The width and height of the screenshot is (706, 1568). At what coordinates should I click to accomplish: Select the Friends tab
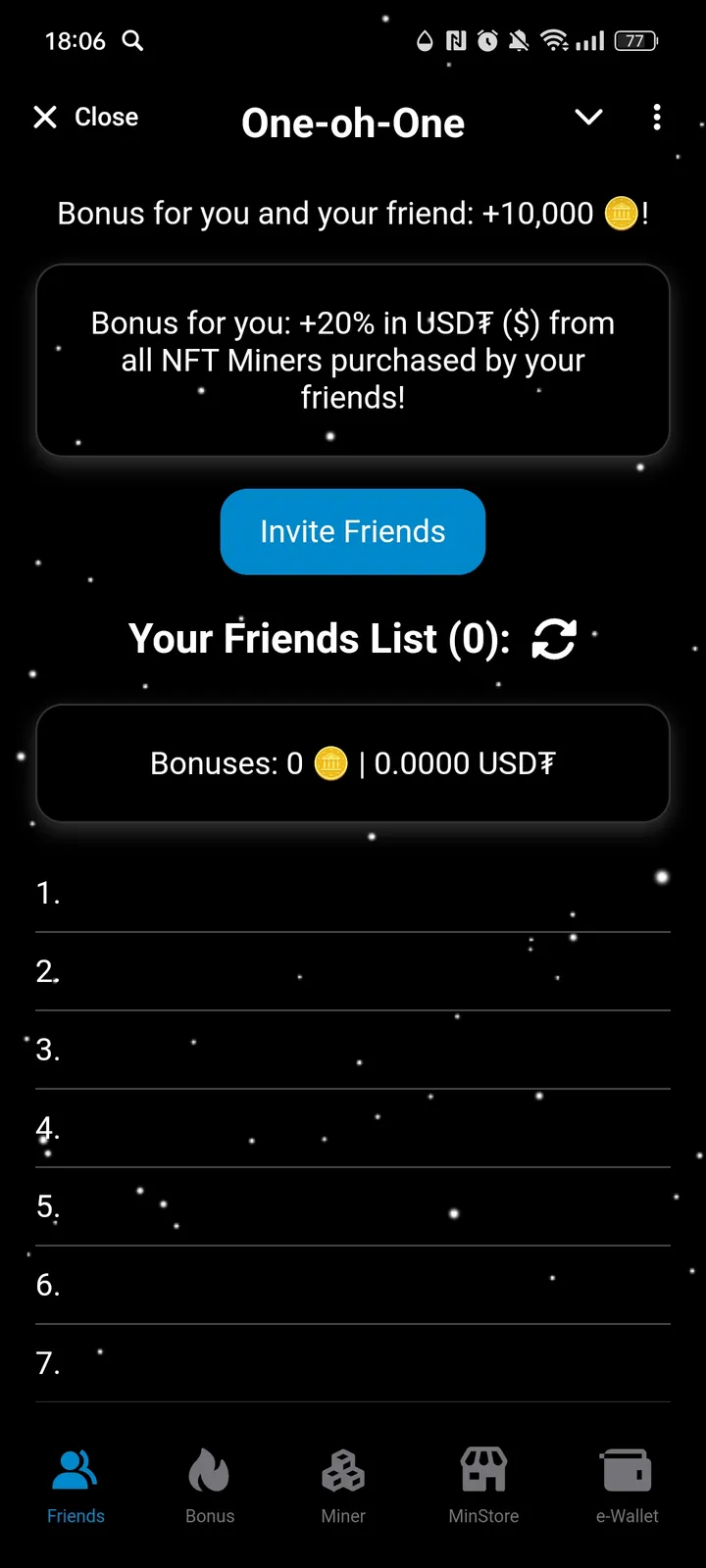tap(76, 1486)
